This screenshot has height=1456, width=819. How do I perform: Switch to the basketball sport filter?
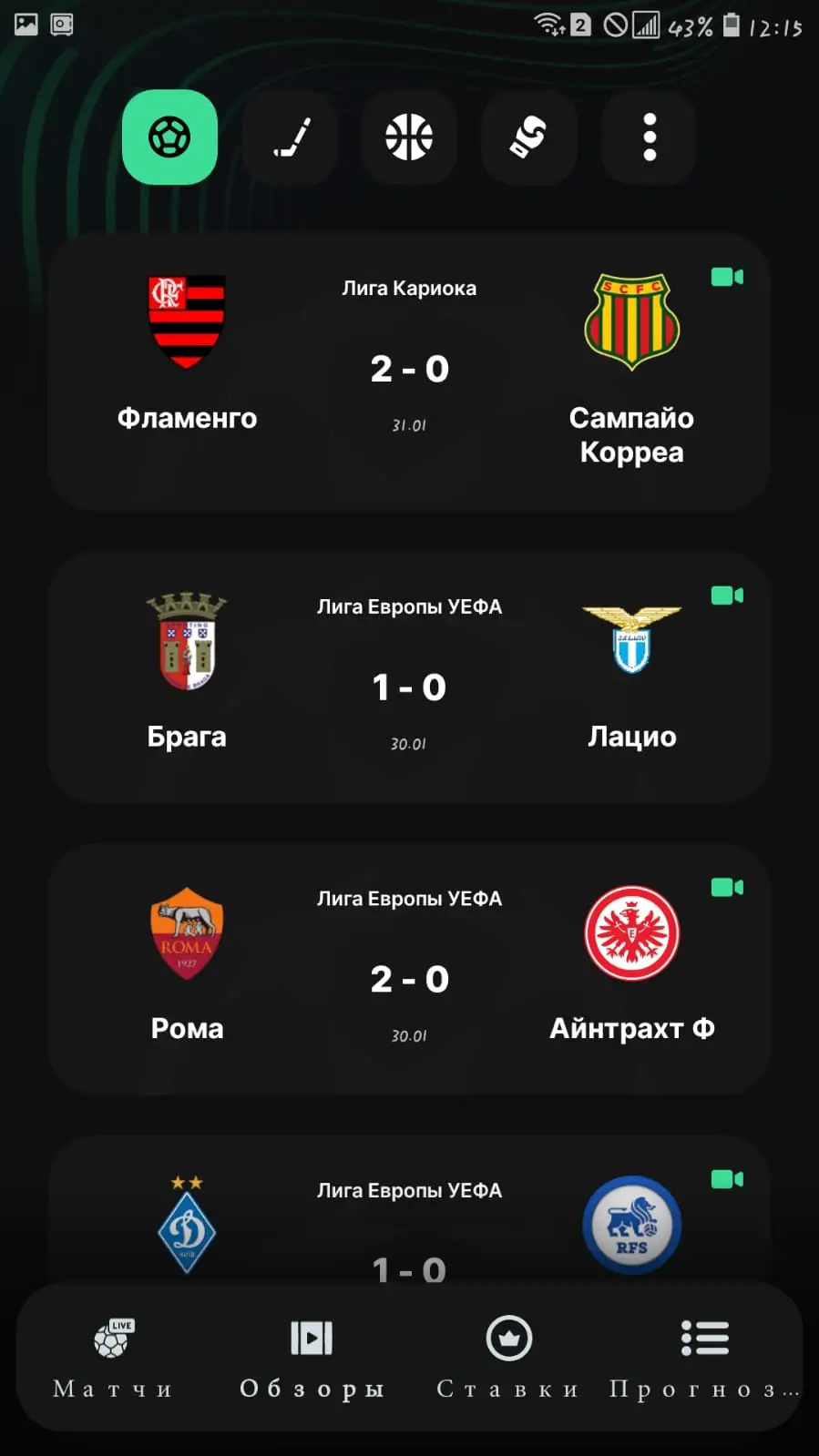pyautogui.click(x=409, y=137)
